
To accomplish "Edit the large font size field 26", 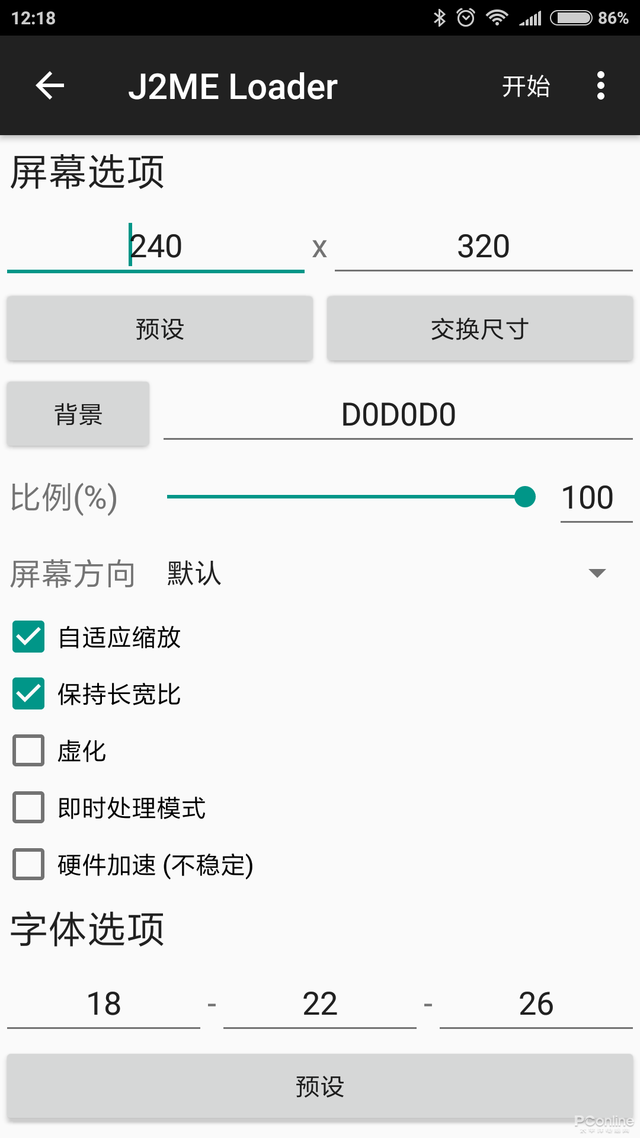I will [x=536, y=1003].
